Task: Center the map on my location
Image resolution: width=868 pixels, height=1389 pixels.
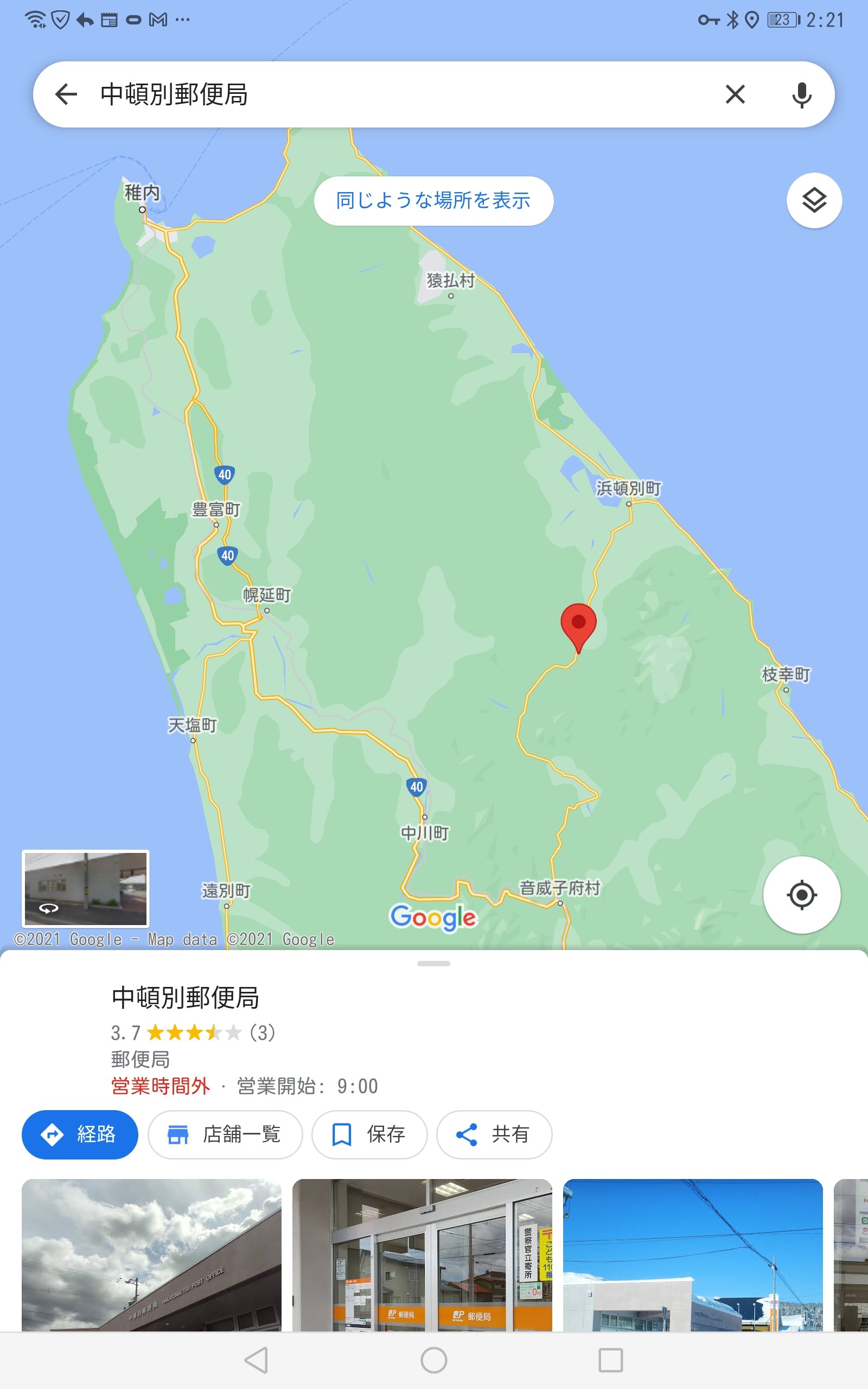Action: click(801, 894)
